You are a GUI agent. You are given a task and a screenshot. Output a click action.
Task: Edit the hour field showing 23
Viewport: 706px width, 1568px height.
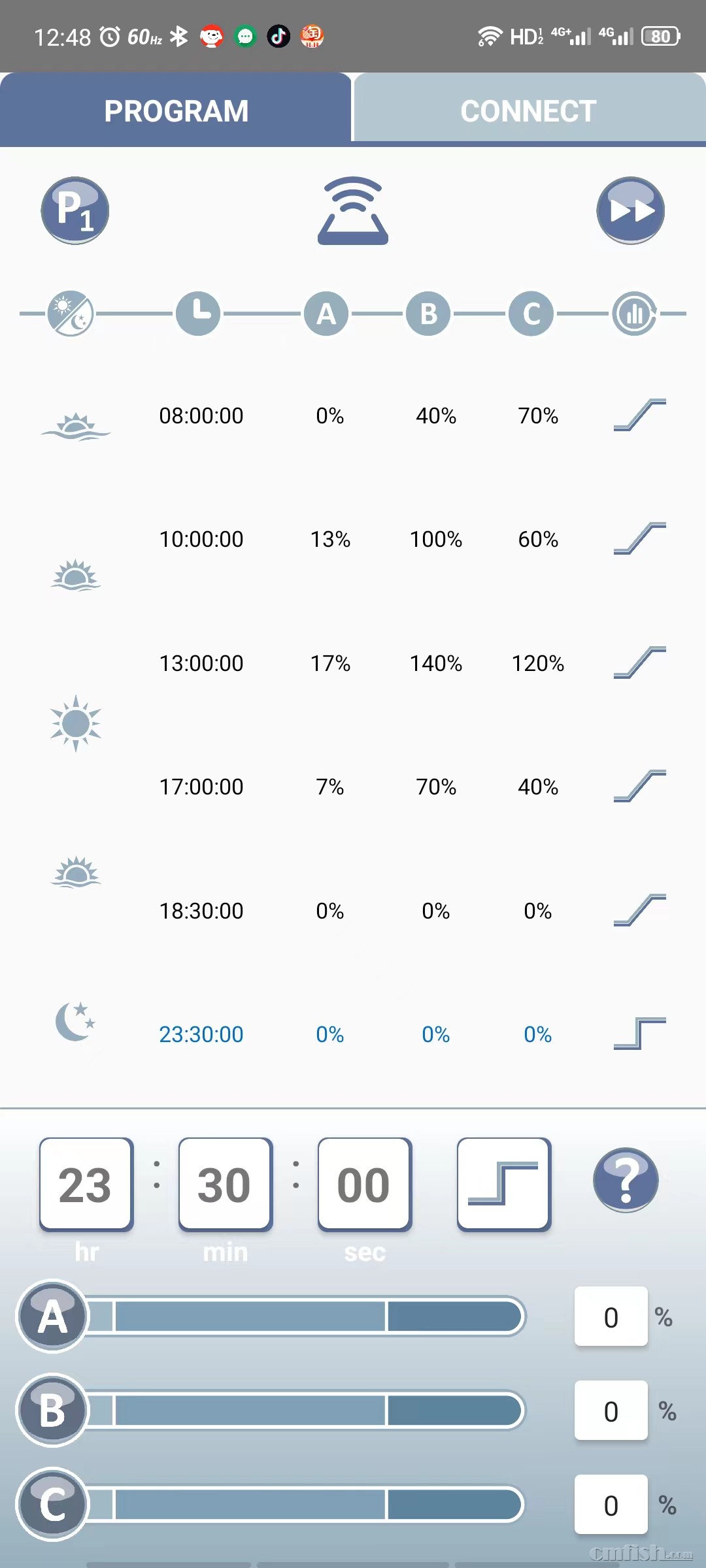point(86,1184)
